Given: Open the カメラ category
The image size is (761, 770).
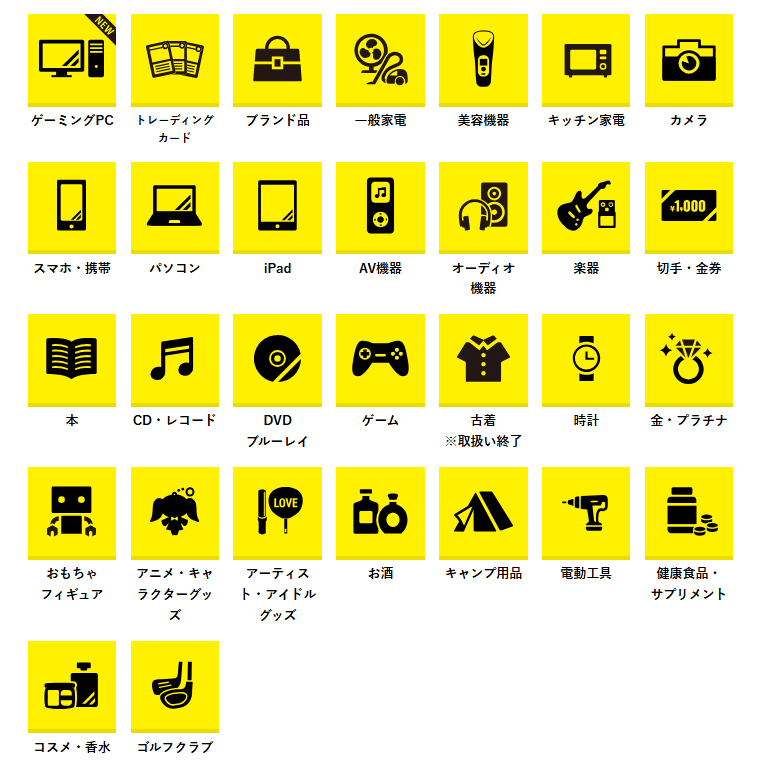Looking at the screenshot, I should pyautogui.click(x=689, y=59).
